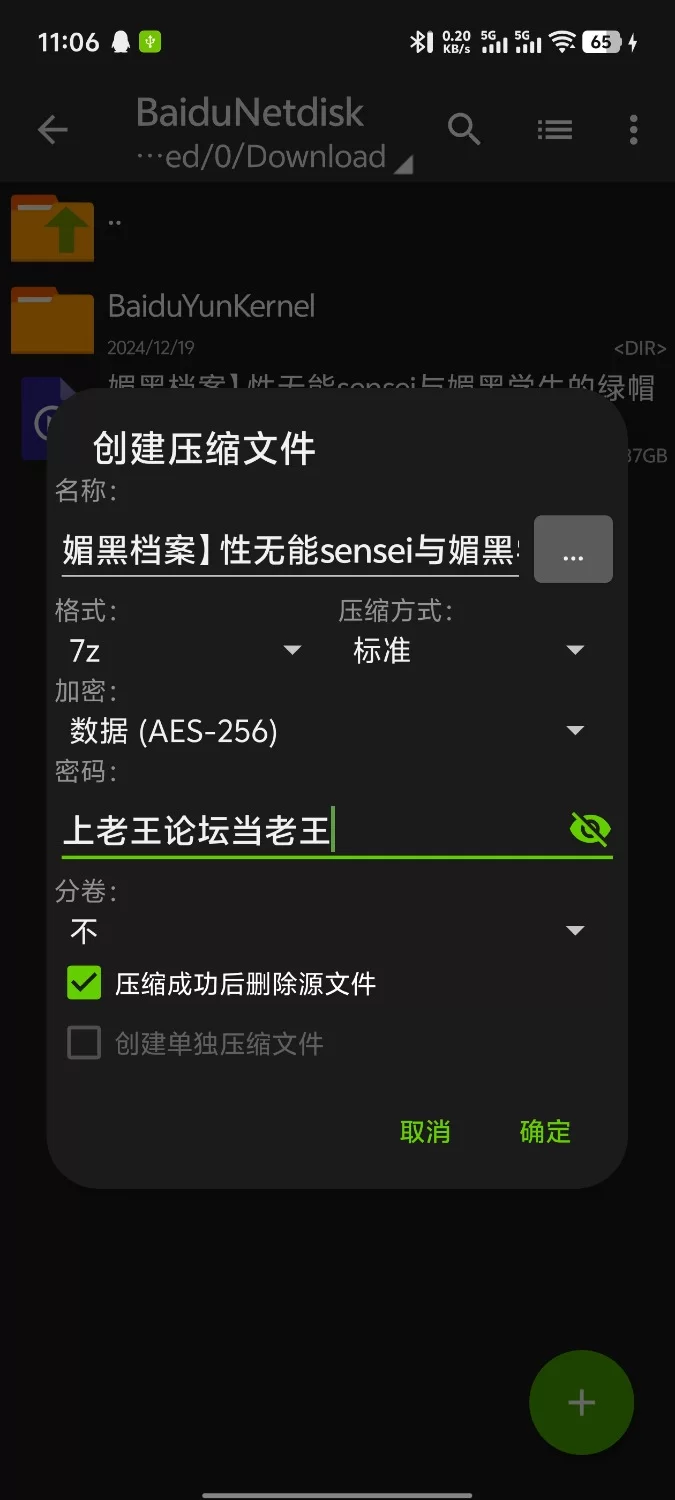The height and width of the screenshot is (1500, 675).
Task: Uncheck 压缩成功后删除源文件 checkbox
Action: coord(84,983)
